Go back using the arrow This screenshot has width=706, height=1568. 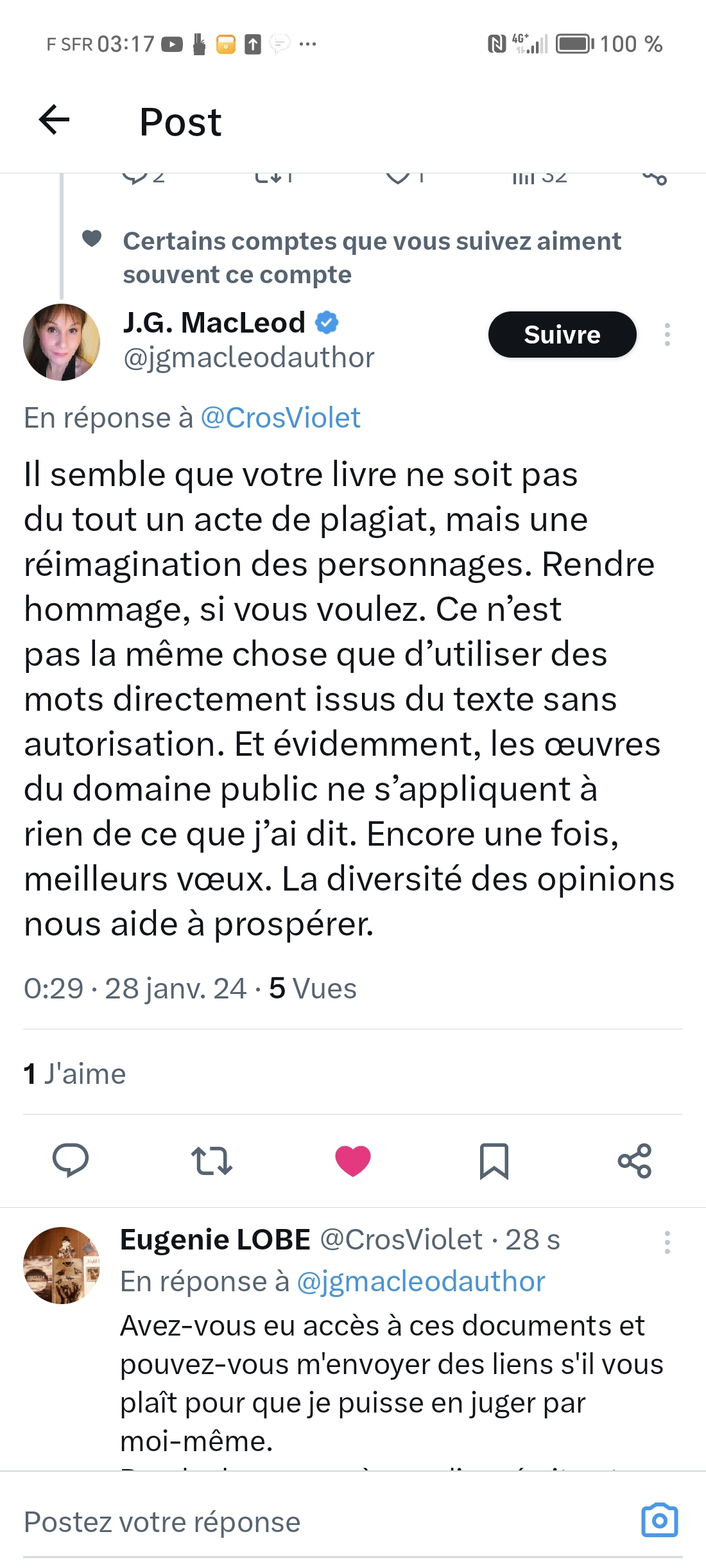click(x=54, y=120)
